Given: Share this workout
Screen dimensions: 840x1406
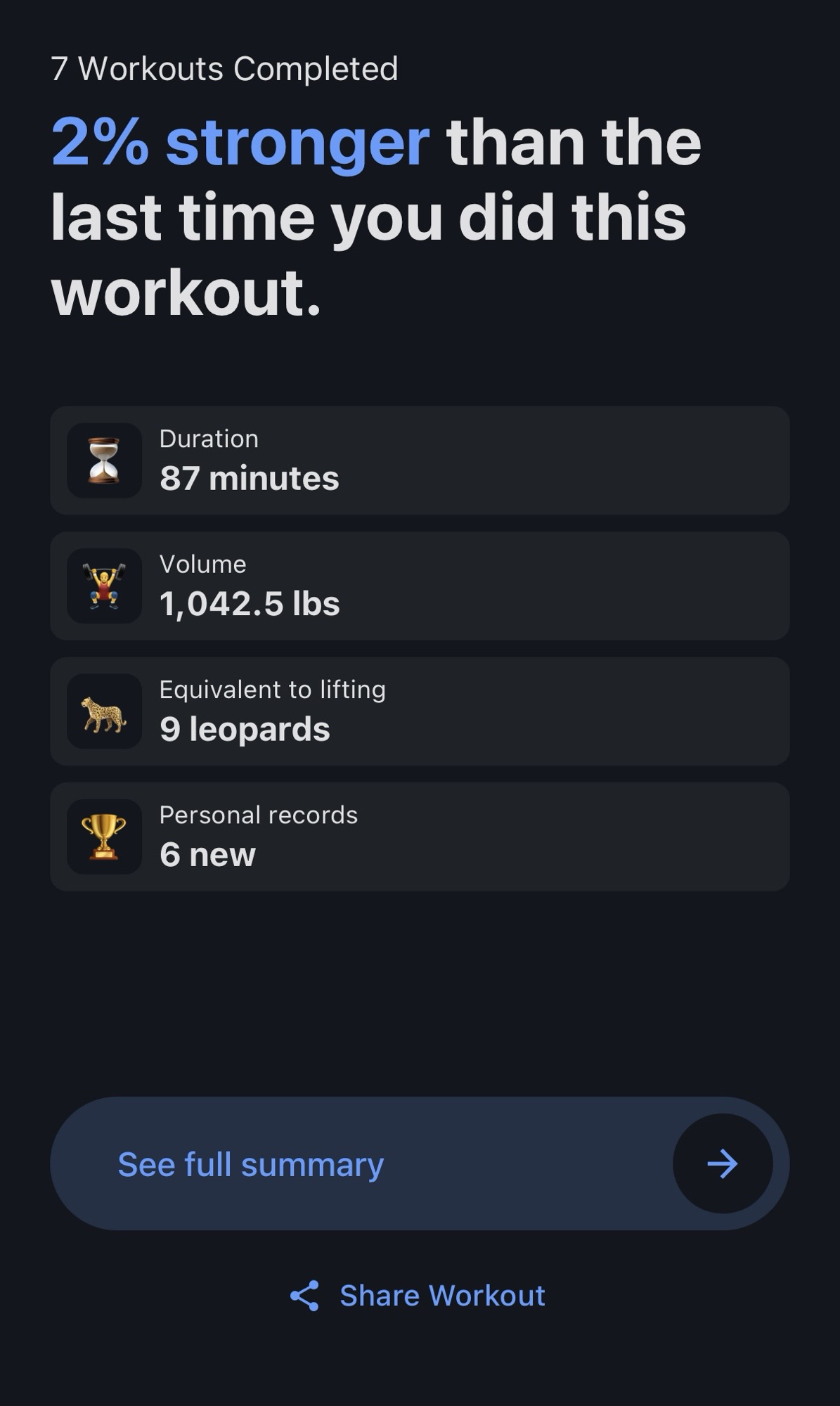Looking at the screenshot, I should [419, 1295].
